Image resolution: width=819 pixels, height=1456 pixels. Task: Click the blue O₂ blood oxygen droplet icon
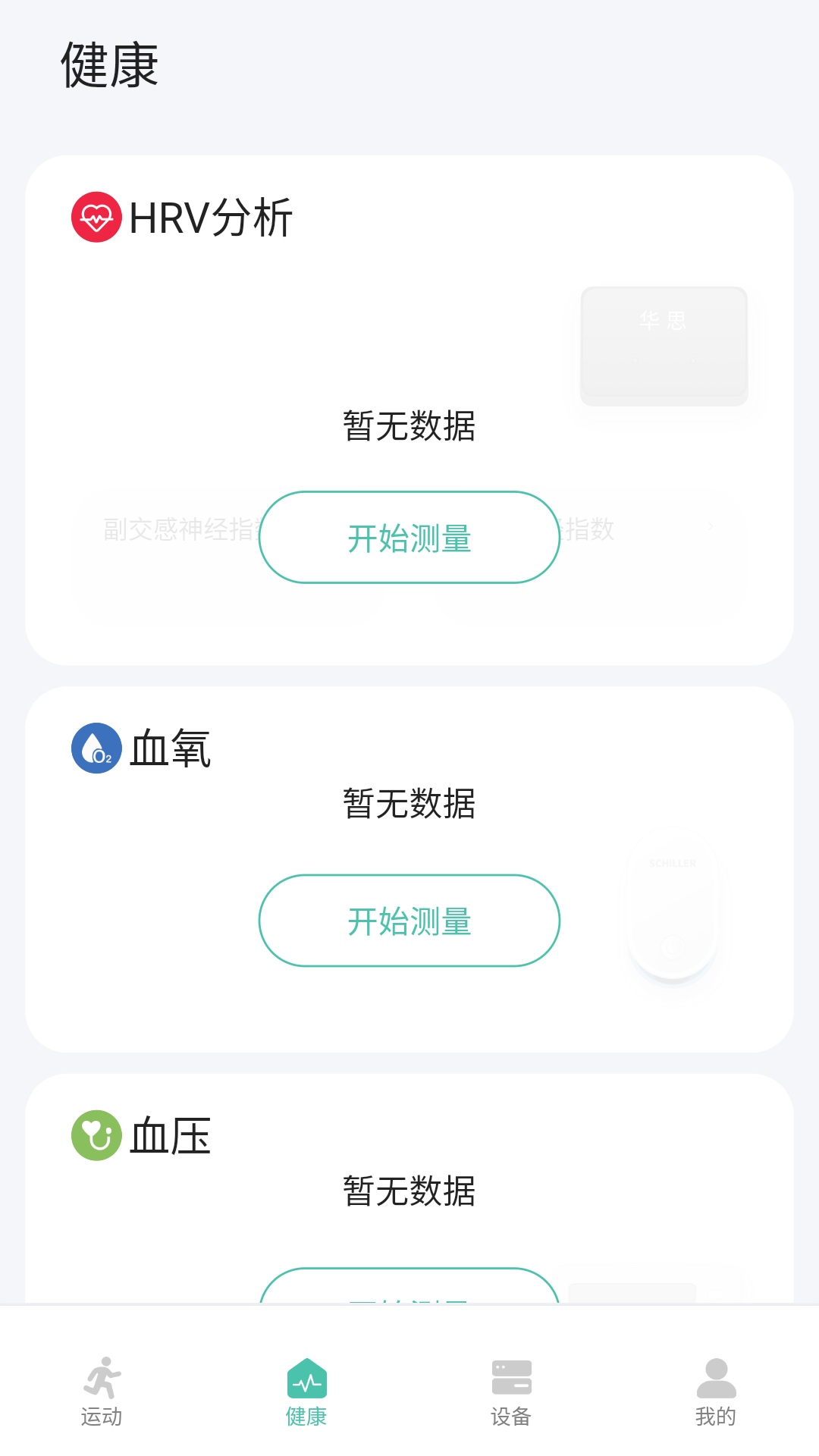click(x=96, y=749)
